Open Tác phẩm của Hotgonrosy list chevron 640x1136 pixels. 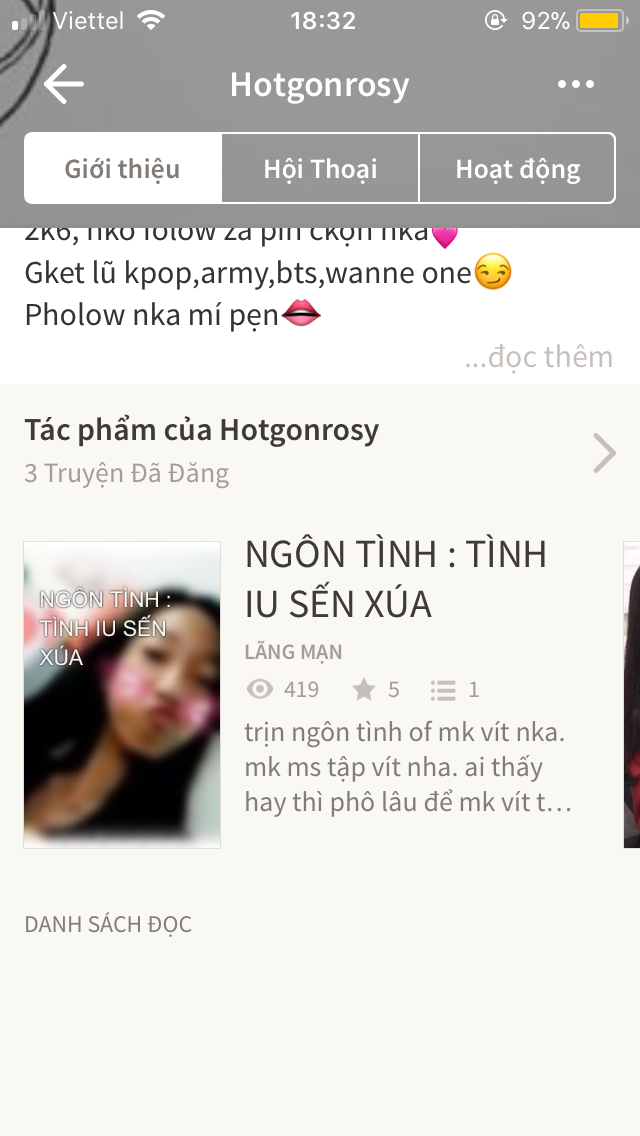pos(604,453)
